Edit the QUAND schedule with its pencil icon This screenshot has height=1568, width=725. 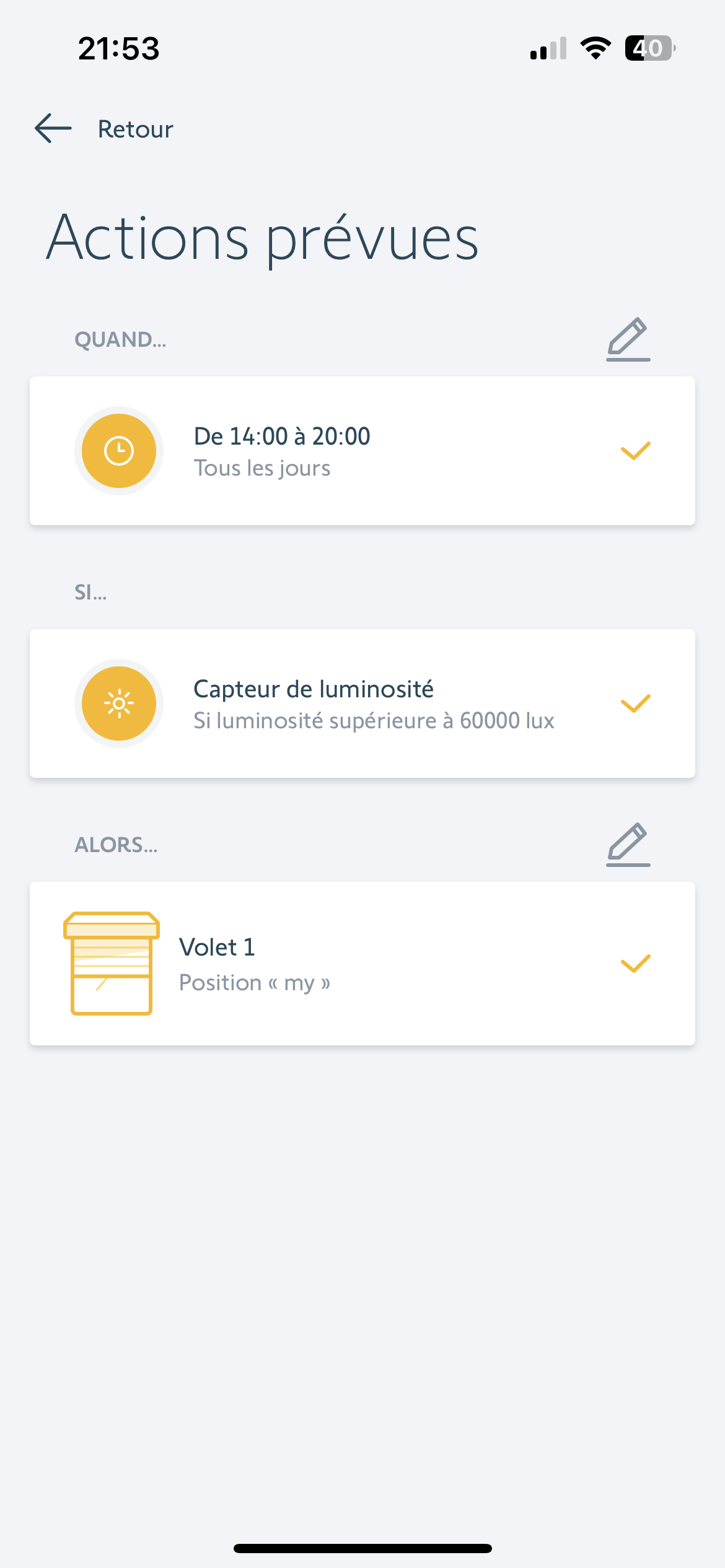(628, 339)
